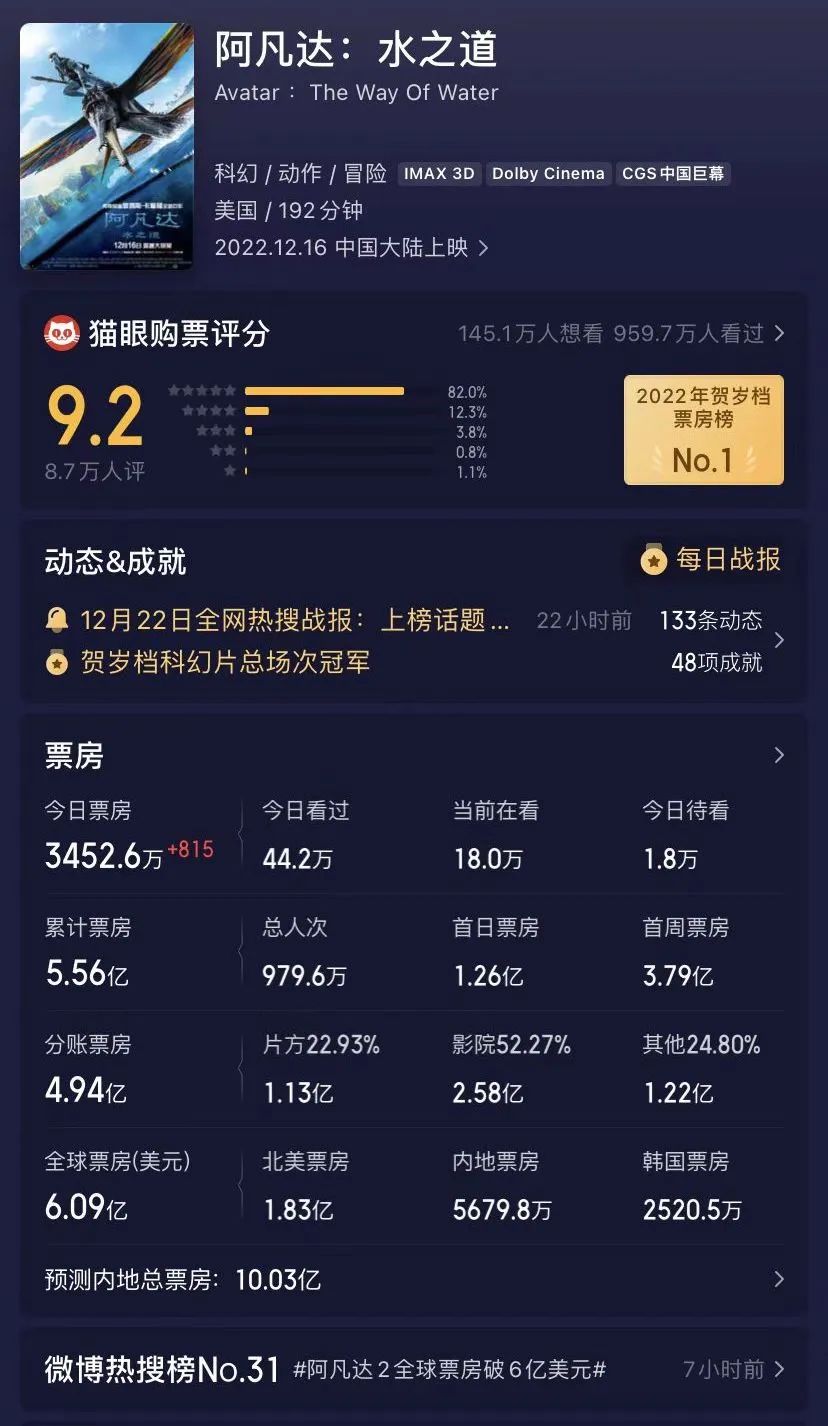Image resolution: width=828 pixels, height=1426 pixels.
Task: Open the Avatar movie poster
Action: click(107, 146)
